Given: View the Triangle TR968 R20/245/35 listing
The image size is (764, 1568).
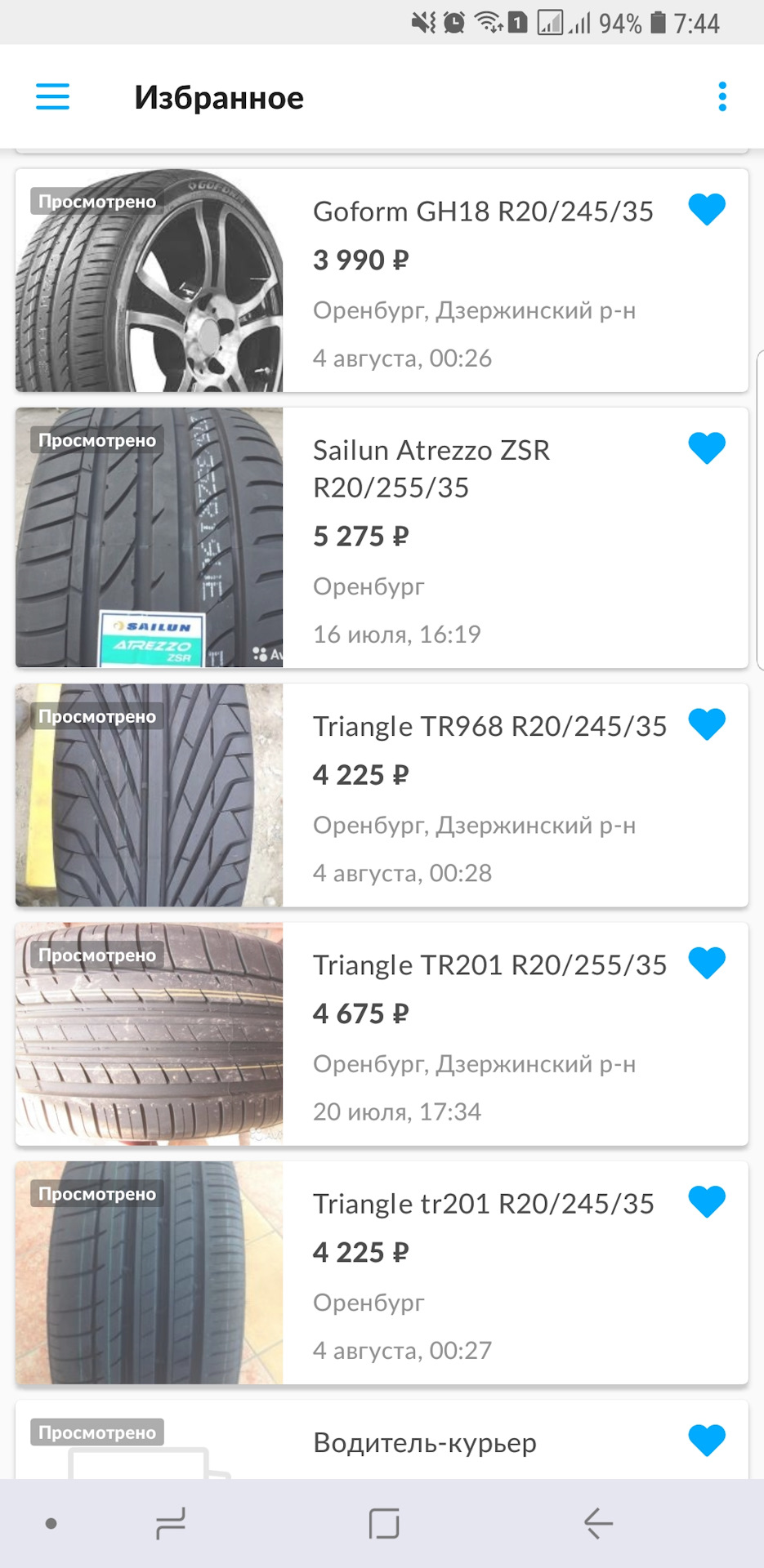Looking at the screenshot, I should click(489, 727).
